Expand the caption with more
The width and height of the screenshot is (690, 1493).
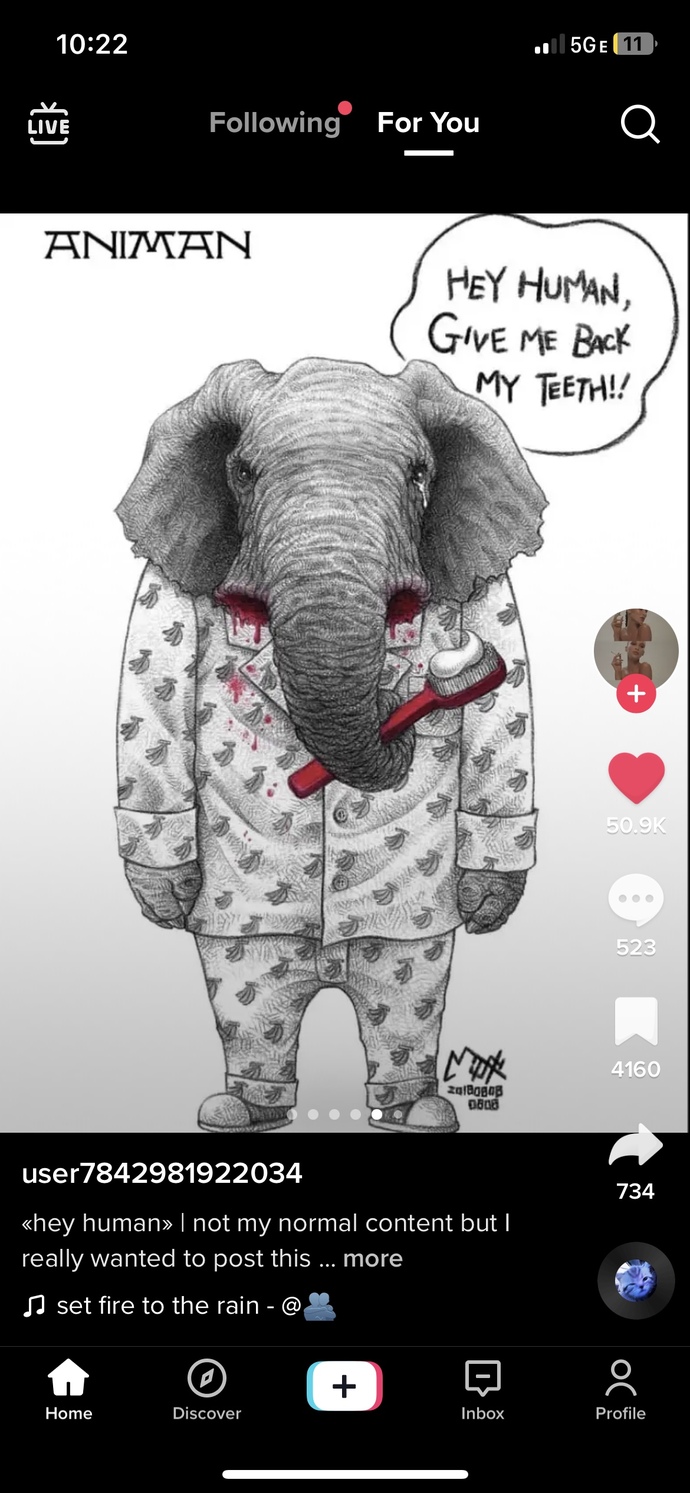(372, 1258)
